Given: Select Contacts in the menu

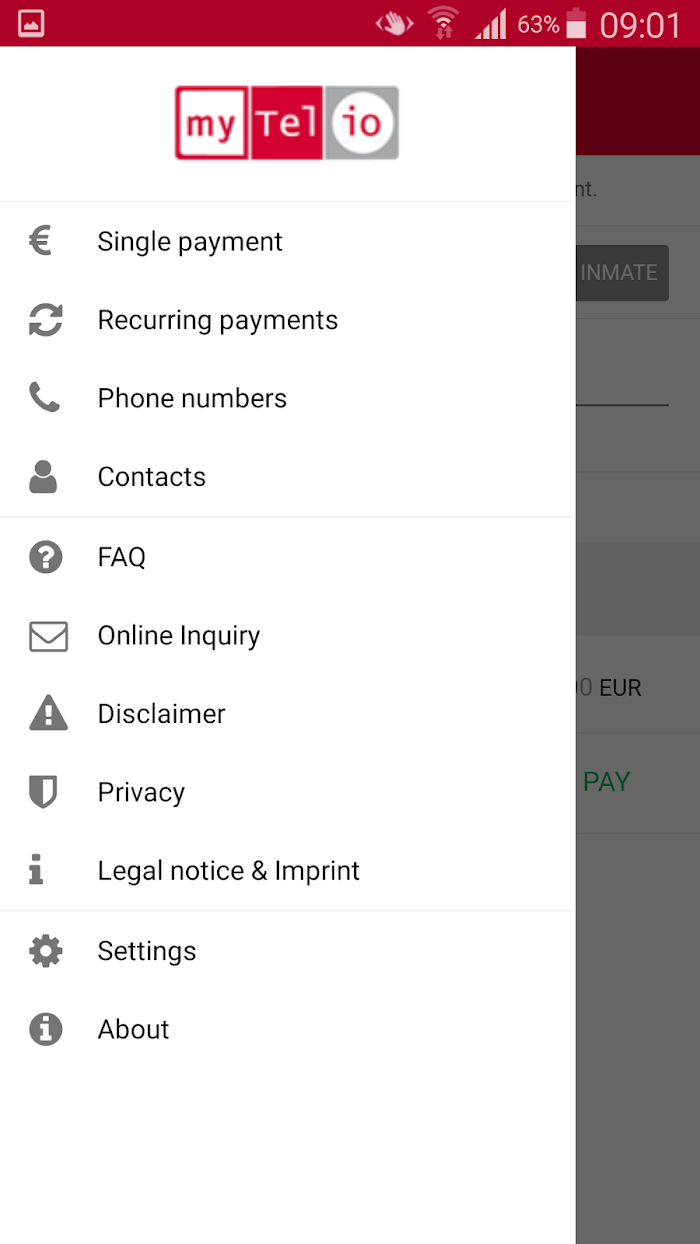Looking at the screenshot, I should click(288, 477).
